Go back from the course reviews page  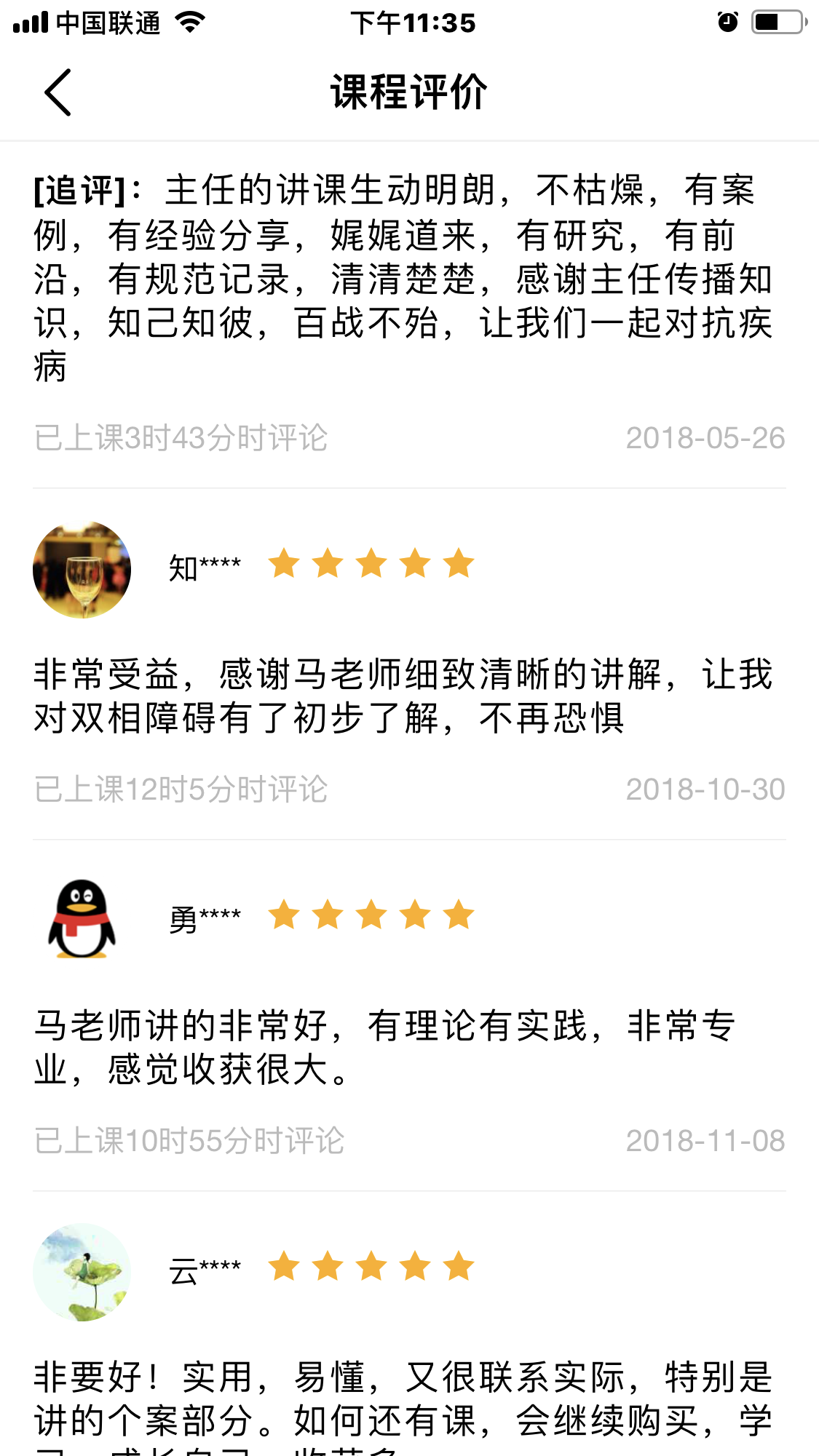[x=58, y=92]
